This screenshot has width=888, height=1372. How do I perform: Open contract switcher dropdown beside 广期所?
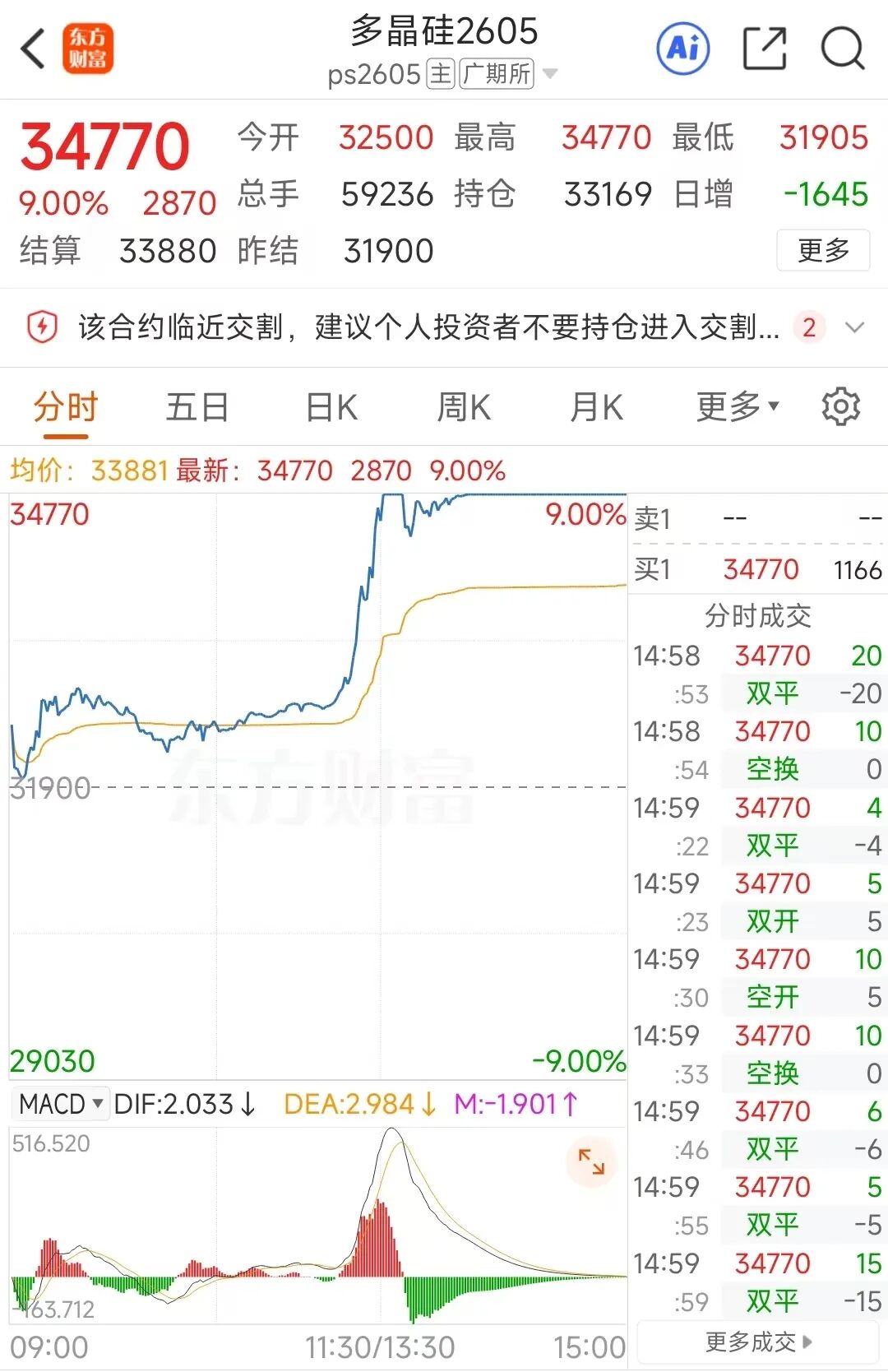[x=550, y=74]
